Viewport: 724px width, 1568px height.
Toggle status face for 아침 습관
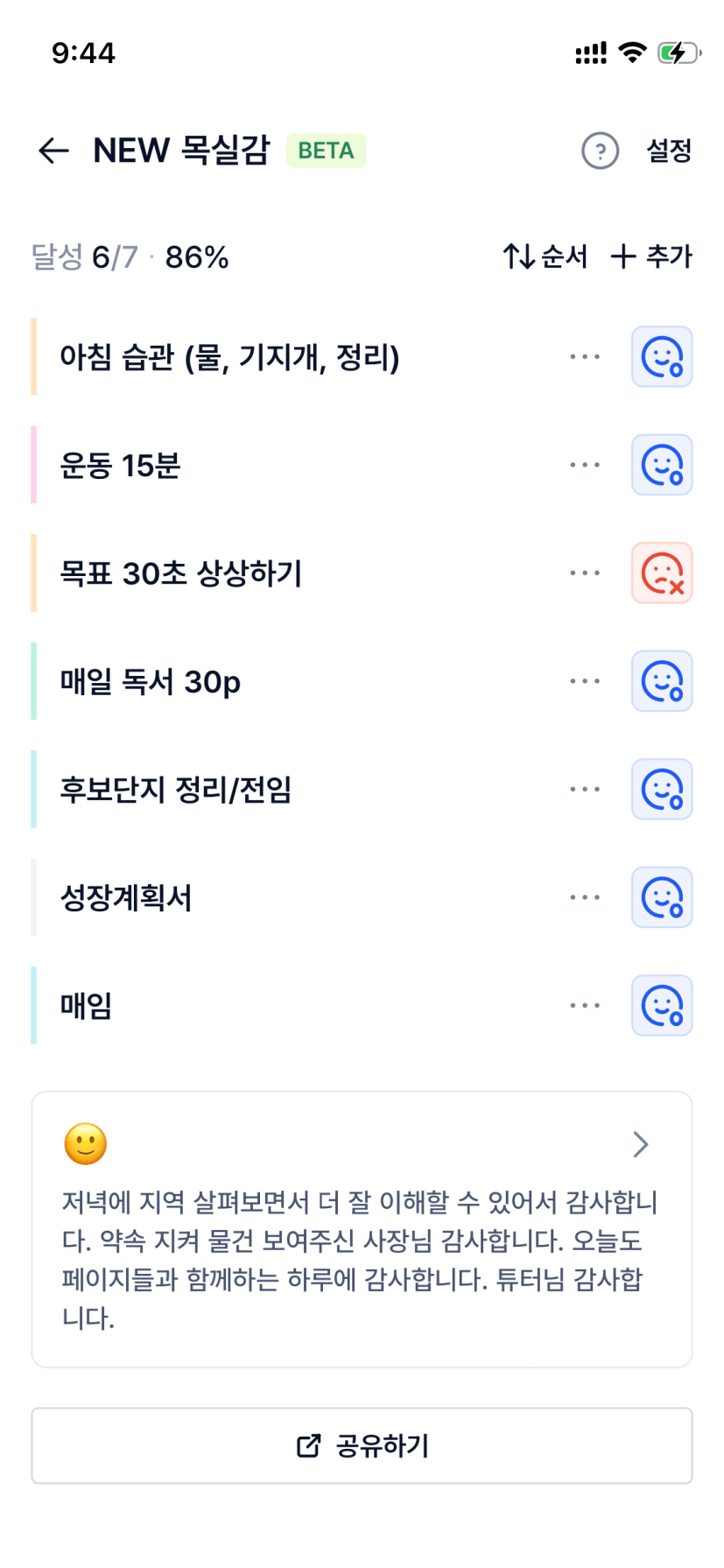click(x=662, y=357)
